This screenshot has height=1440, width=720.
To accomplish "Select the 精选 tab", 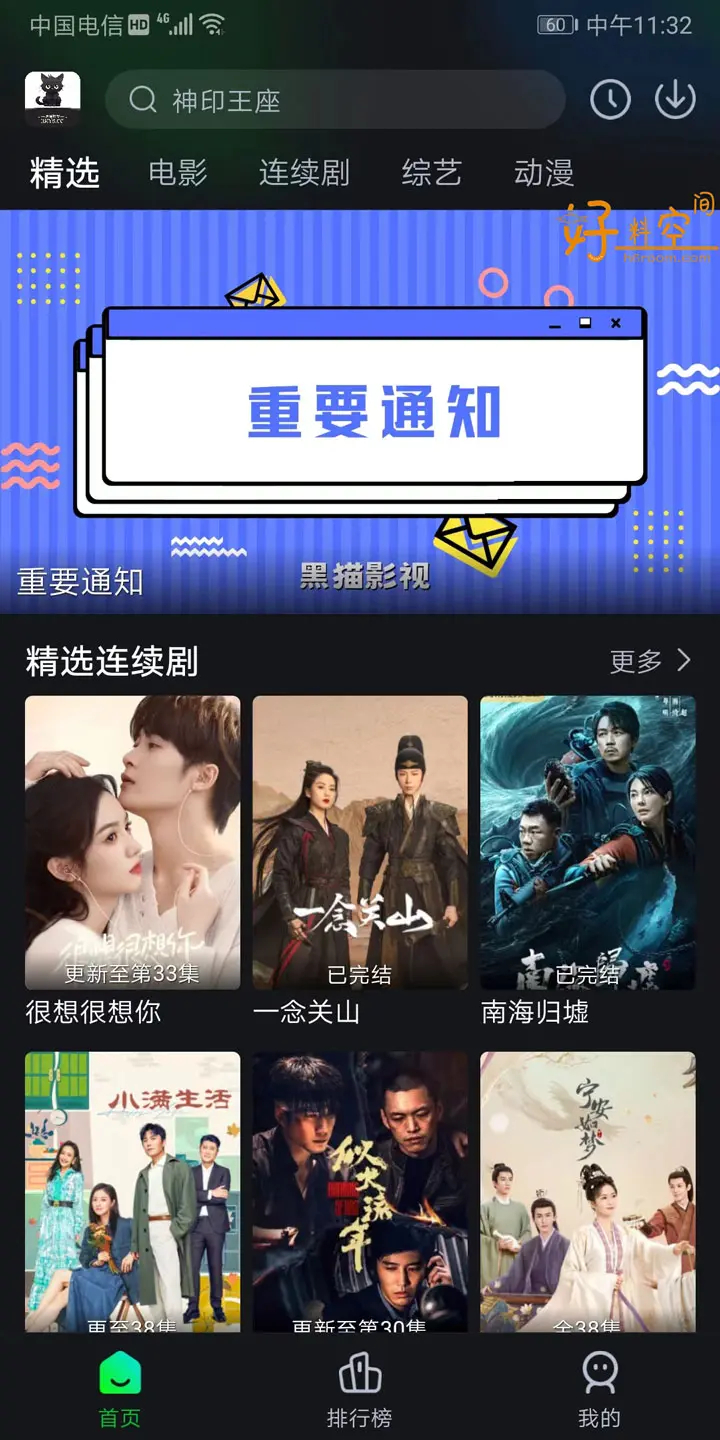I will coord(65,173).
